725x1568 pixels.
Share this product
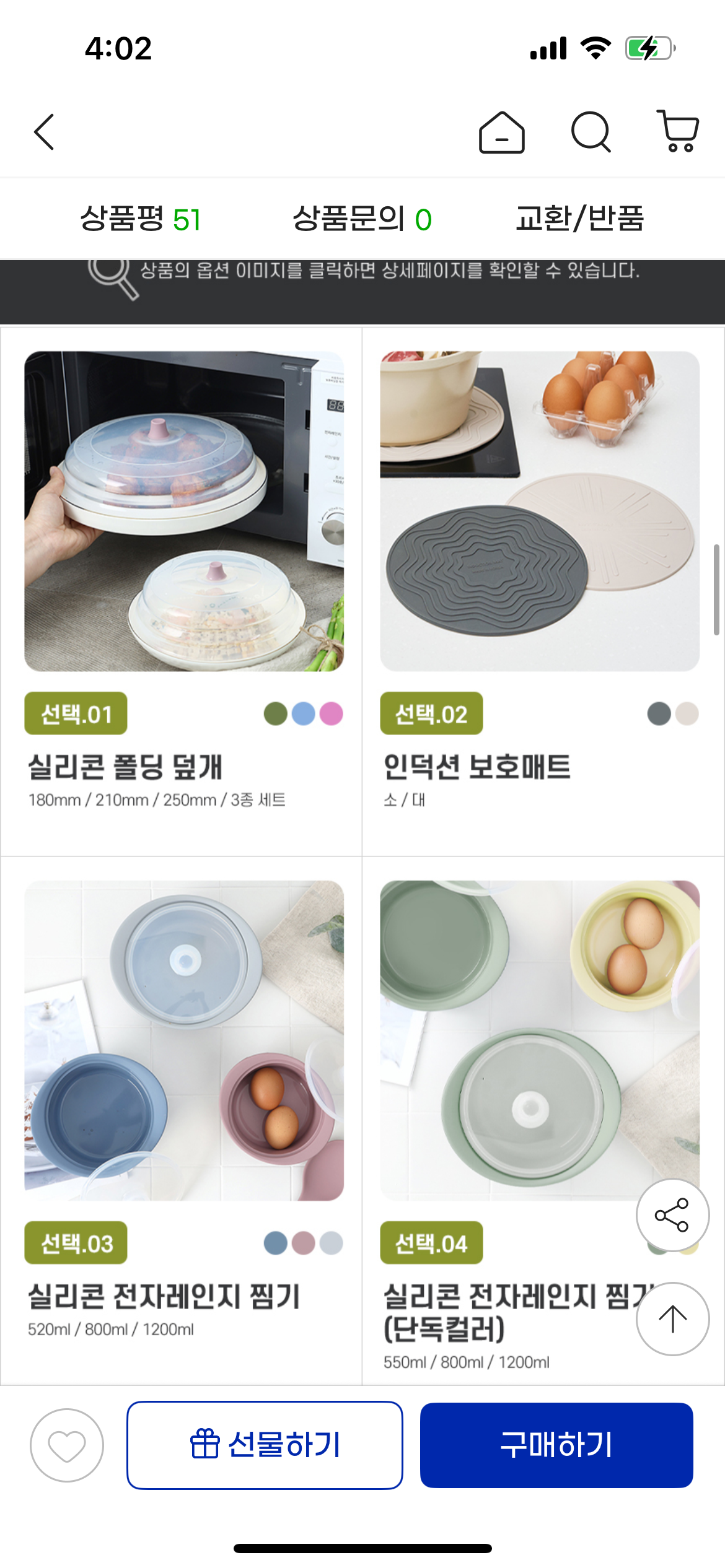click(672, 1215)
